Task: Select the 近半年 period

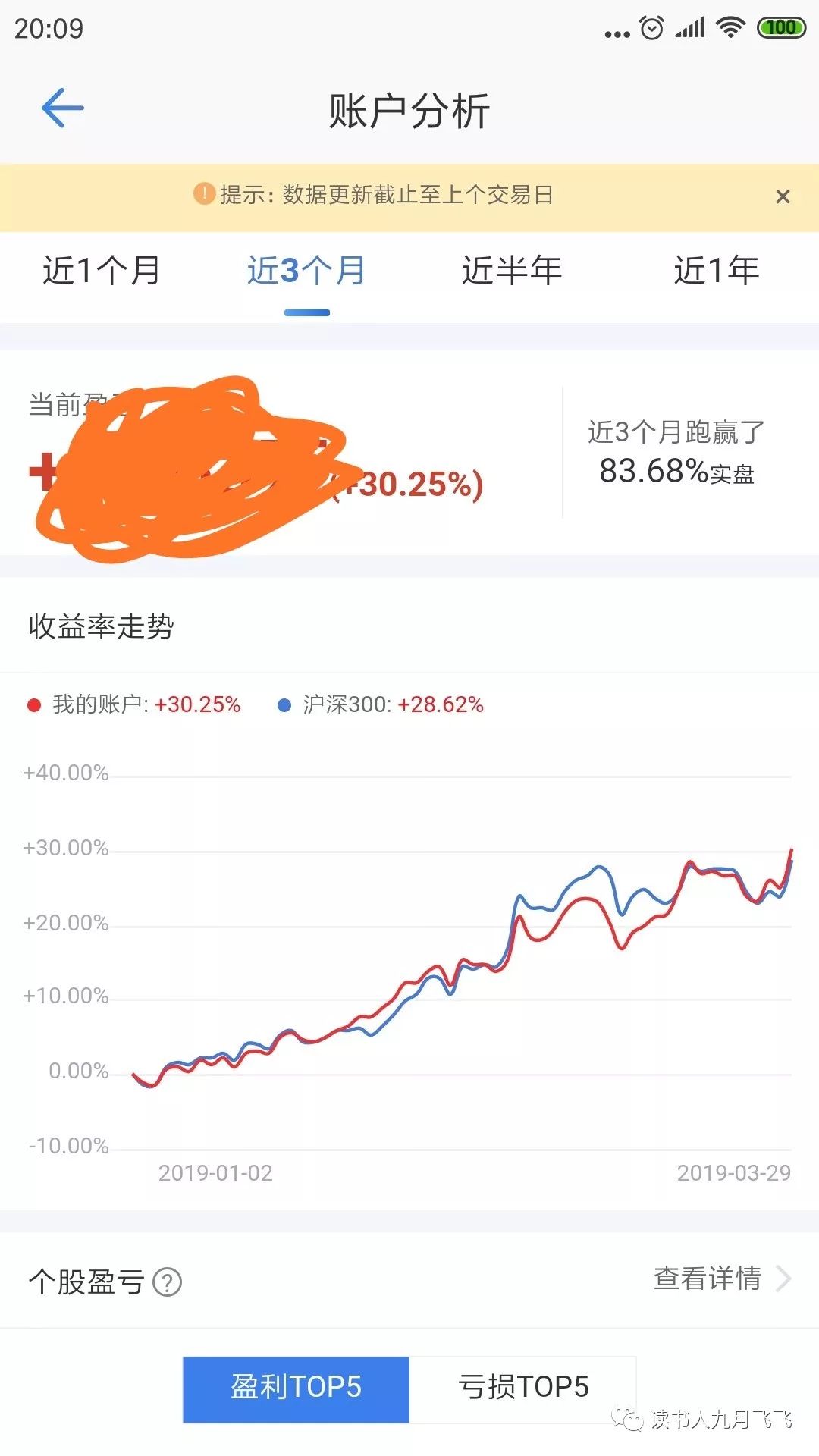Action: pos(511,271)
